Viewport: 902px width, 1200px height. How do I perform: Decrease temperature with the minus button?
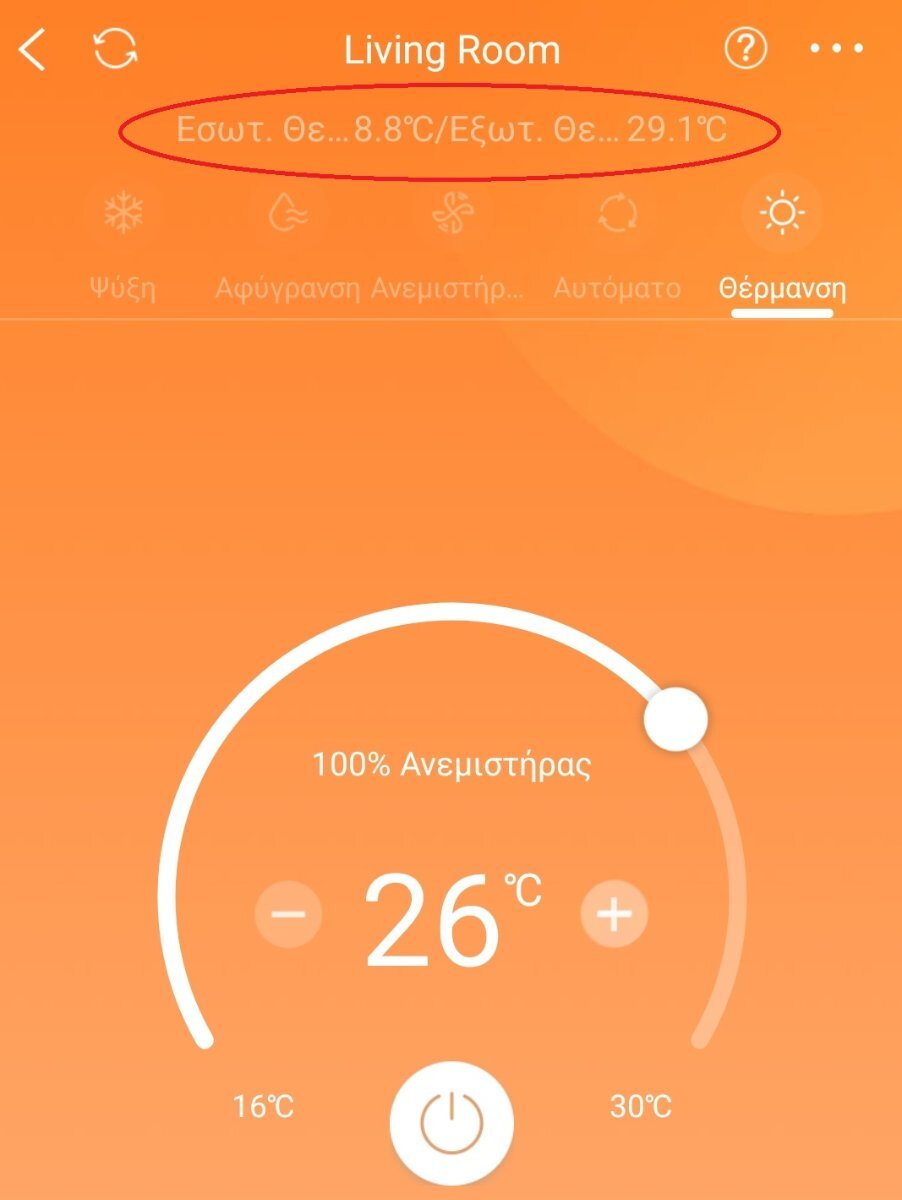coord(288,913)
